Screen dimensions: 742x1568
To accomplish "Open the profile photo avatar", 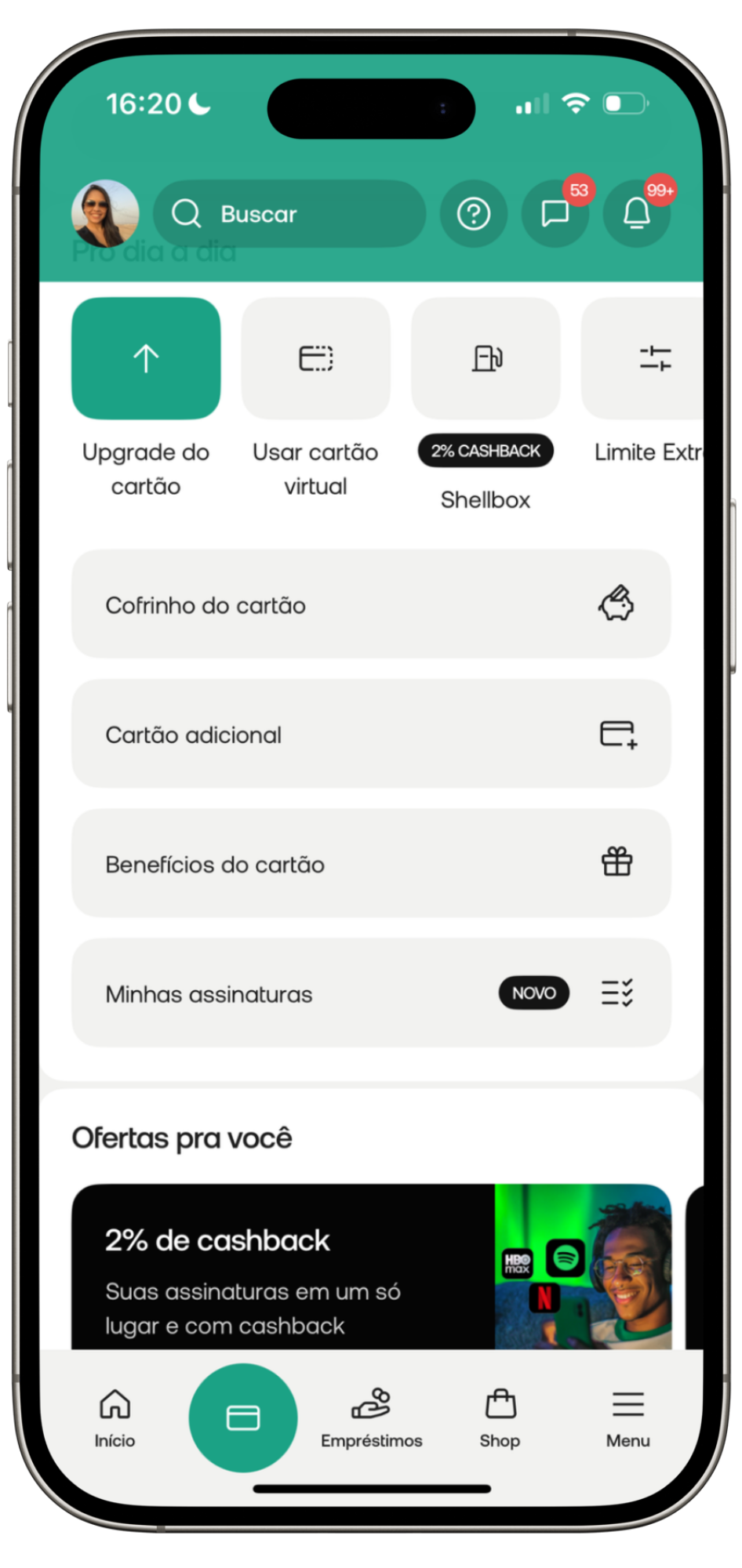I will 105,213.
